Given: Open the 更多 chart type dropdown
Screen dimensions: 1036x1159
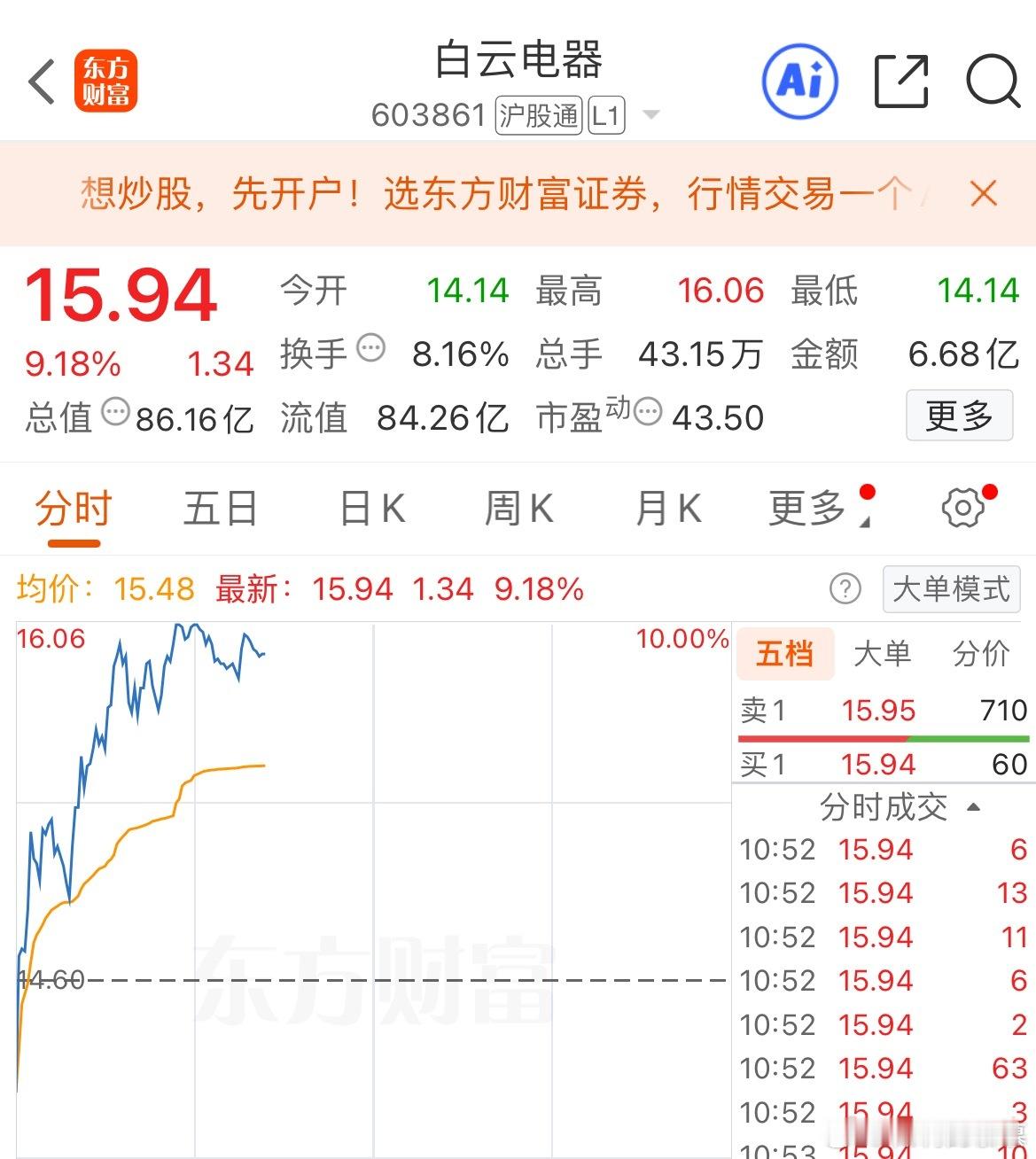Looking at the screenshot, I should (812, 507).
